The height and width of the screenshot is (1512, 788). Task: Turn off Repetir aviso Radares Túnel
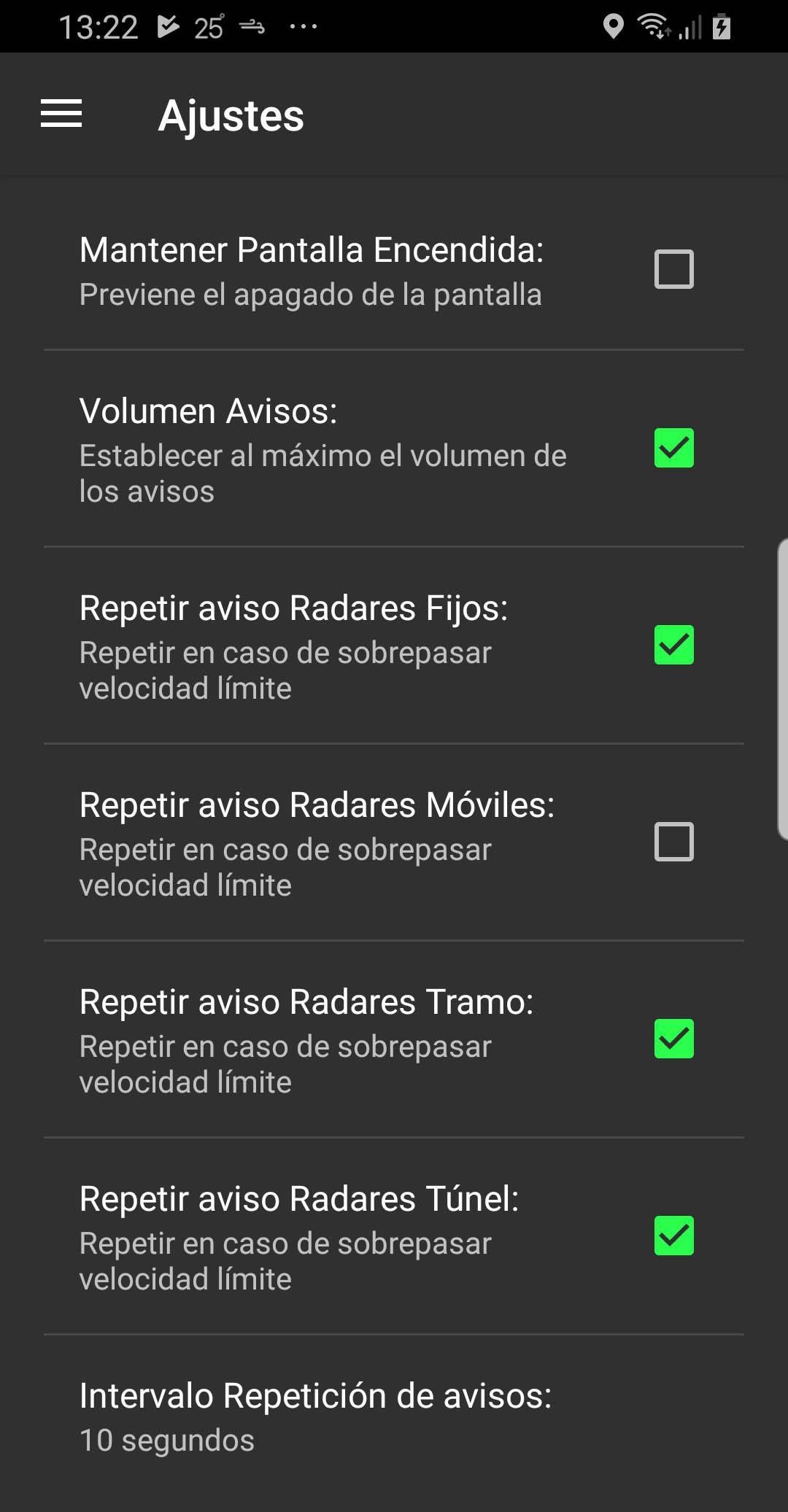[673, 1236]
